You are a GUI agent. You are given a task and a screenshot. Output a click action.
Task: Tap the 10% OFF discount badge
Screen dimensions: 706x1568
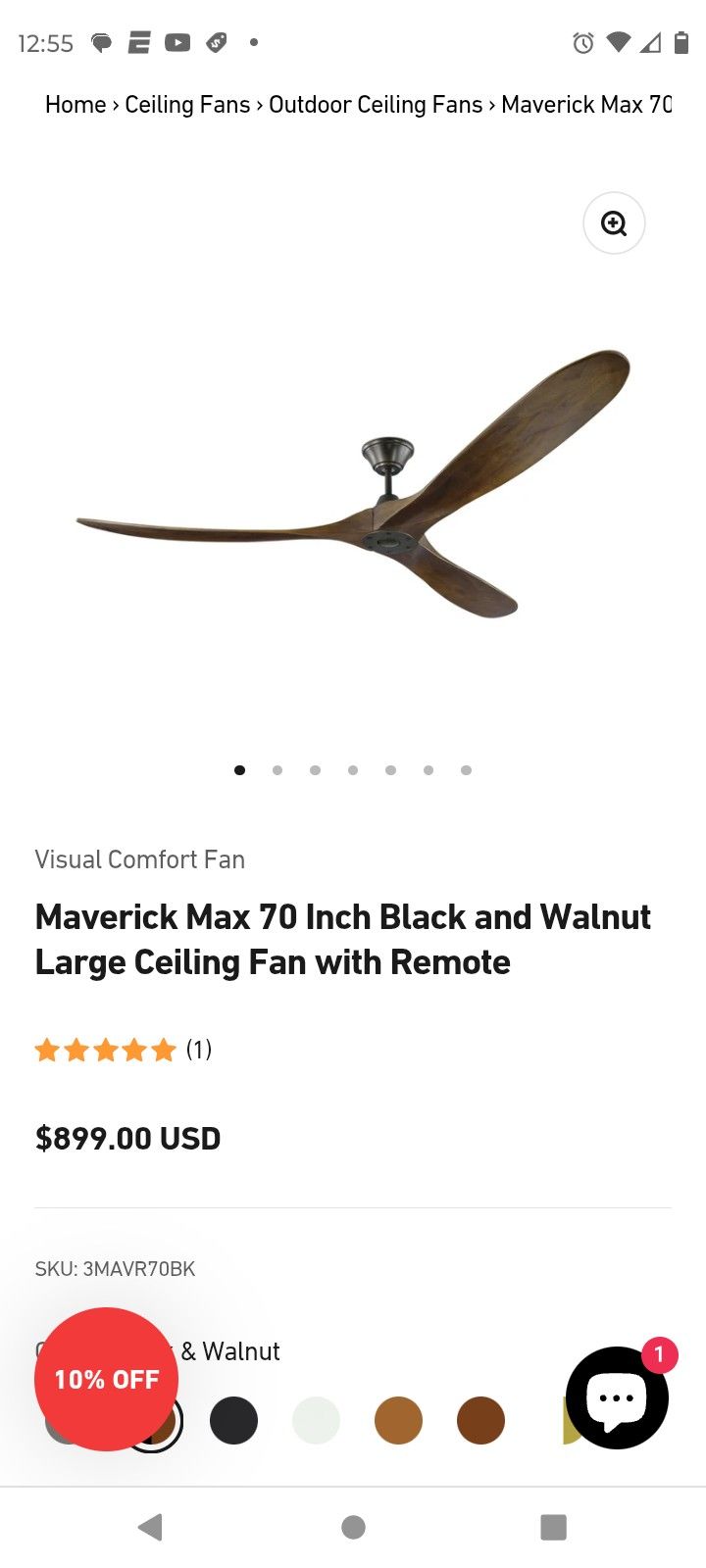pos(106,1379)
